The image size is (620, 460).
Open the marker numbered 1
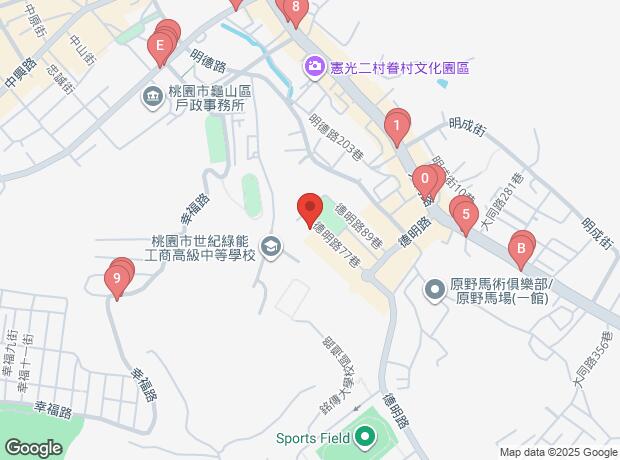pyautogui.click(x=397, y=128)
